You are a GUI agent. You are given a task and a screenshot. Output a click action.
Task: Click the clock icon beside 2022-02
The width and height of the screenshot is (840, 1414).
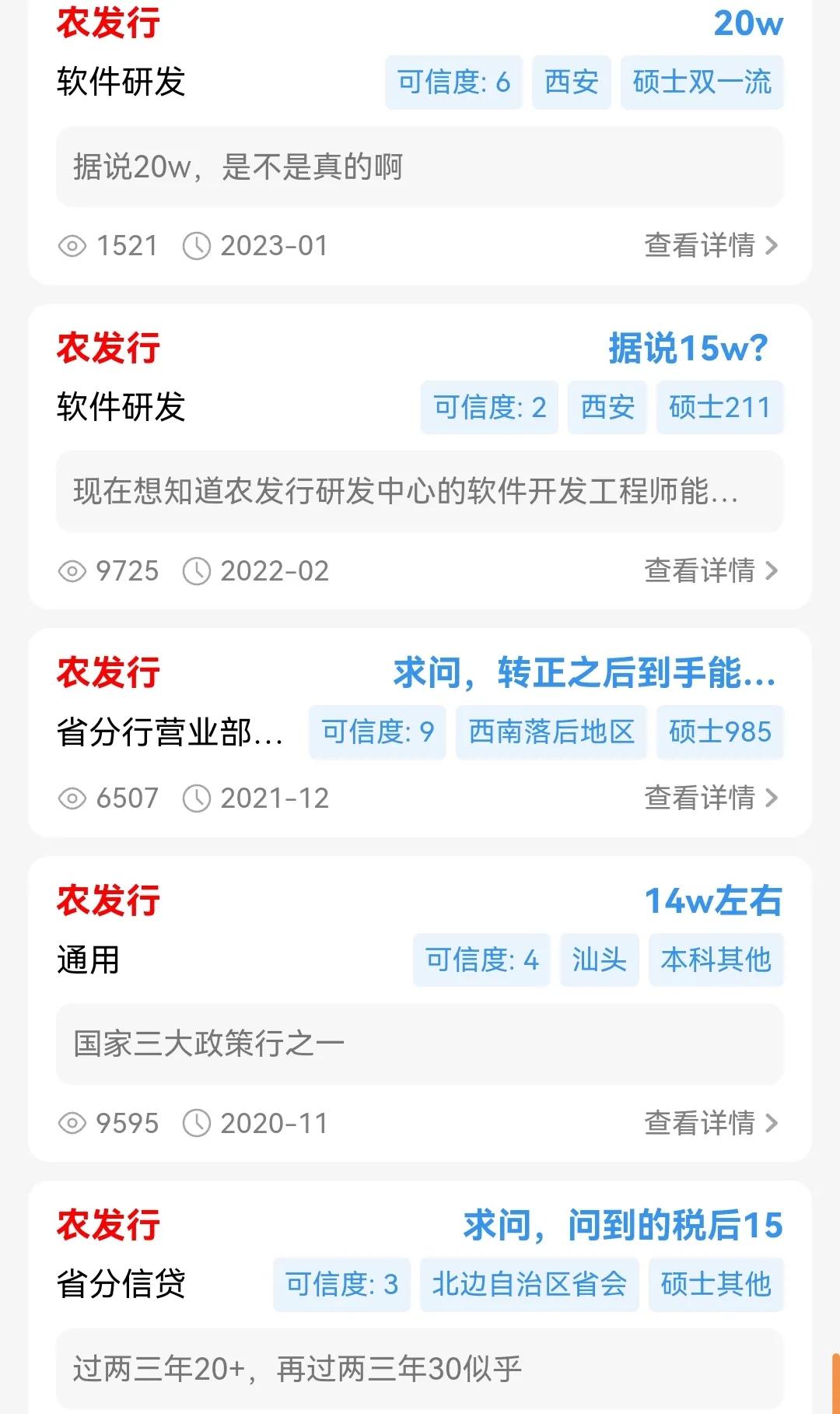tap(197, 572)
